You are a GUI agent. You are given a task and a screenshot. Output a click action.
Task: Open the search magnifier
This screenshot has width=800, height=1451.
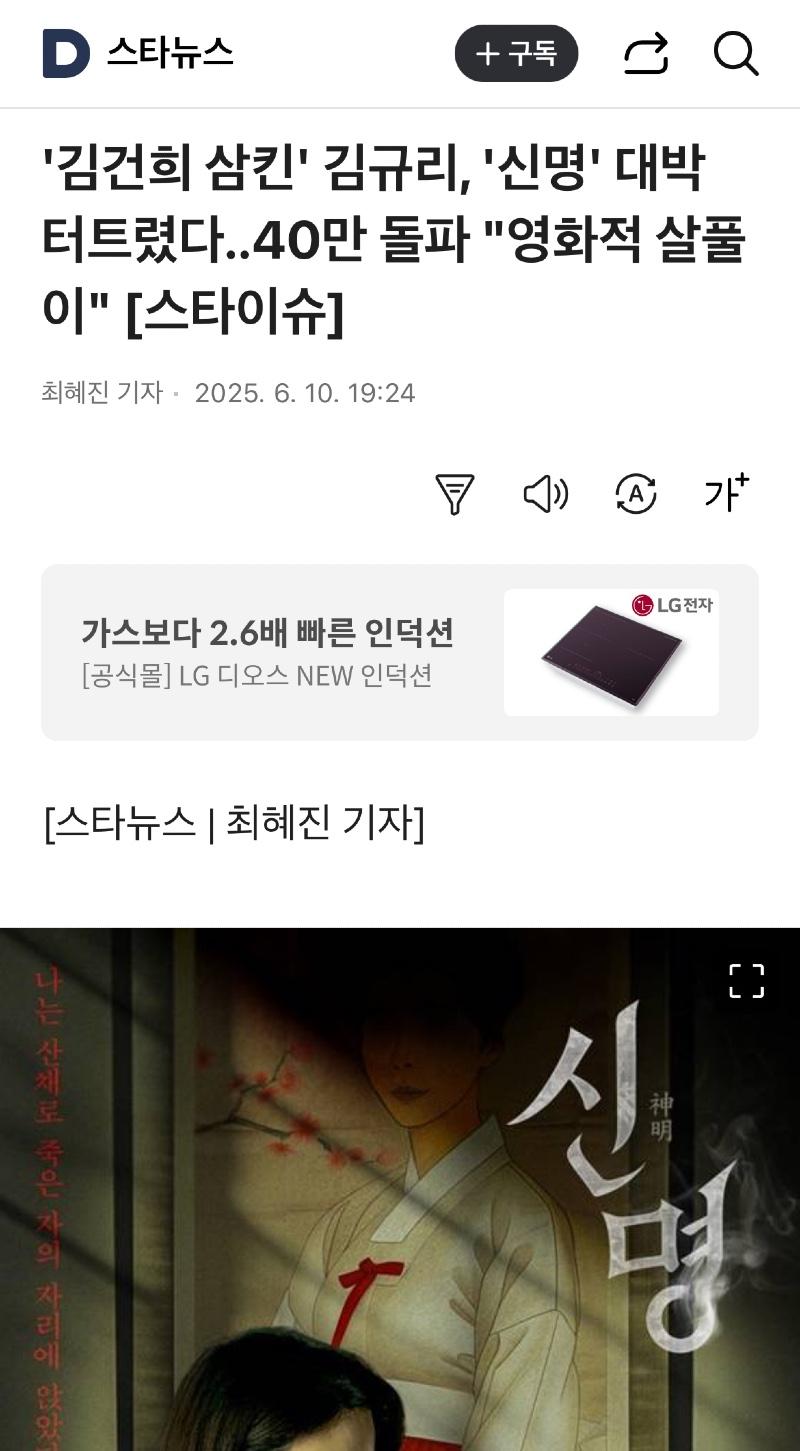click(736, 53)
